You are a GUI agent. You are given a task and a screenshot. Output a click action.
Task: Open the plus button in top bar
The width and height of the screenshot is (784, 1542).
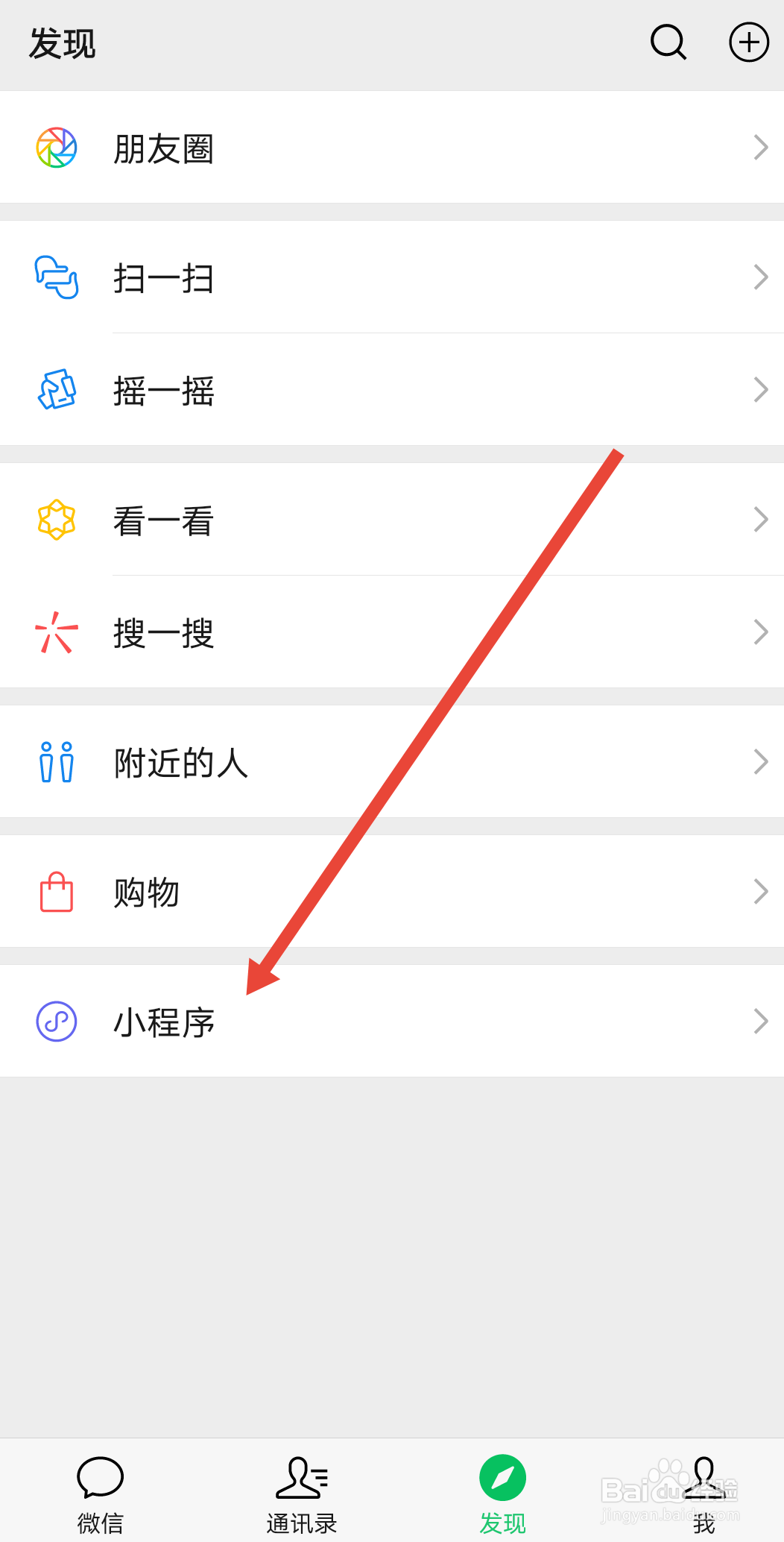(x=748, y=43)
